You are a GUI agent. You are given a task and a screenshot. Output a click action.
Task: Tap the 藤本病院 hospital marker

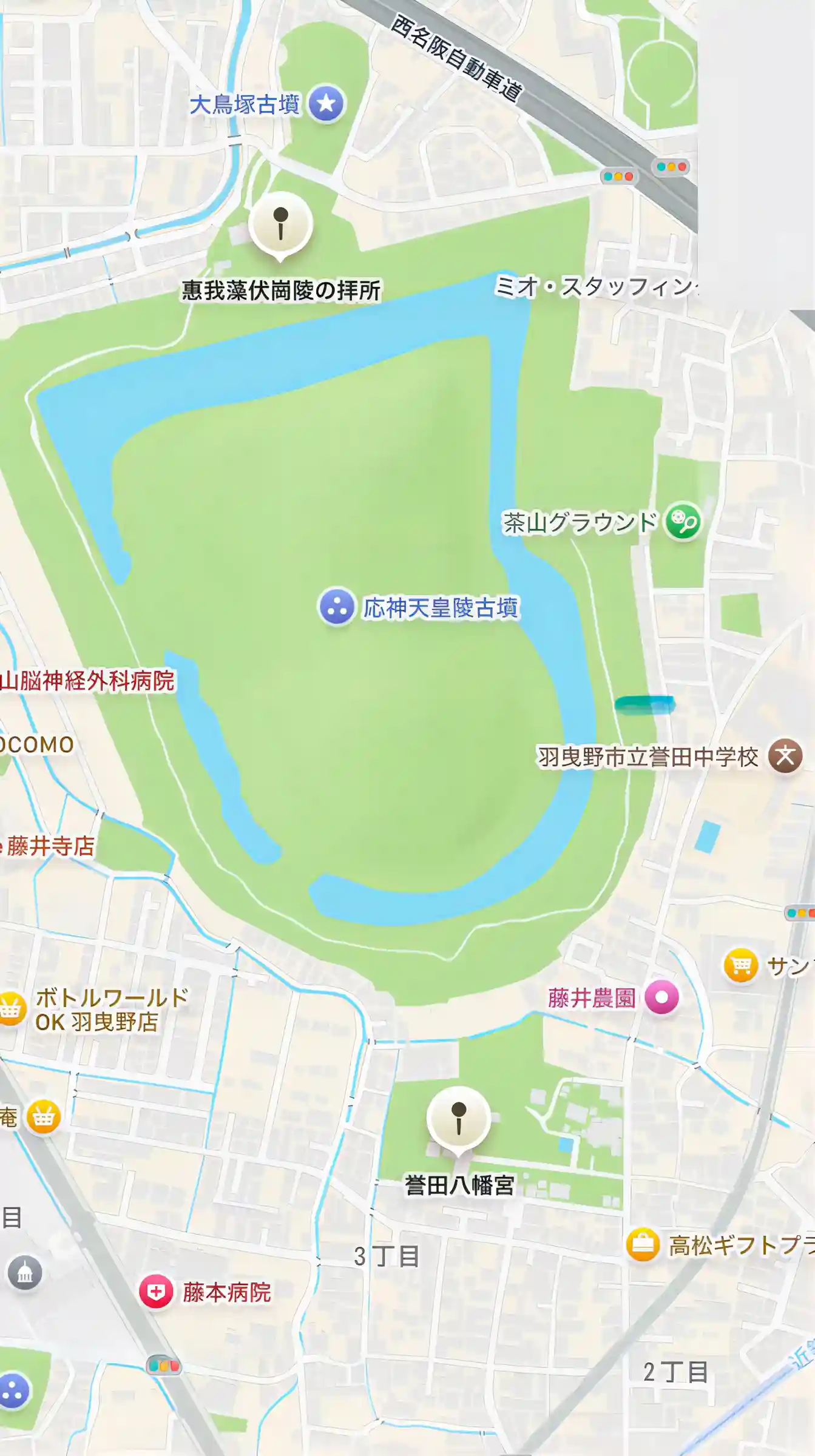[156, 1291]
